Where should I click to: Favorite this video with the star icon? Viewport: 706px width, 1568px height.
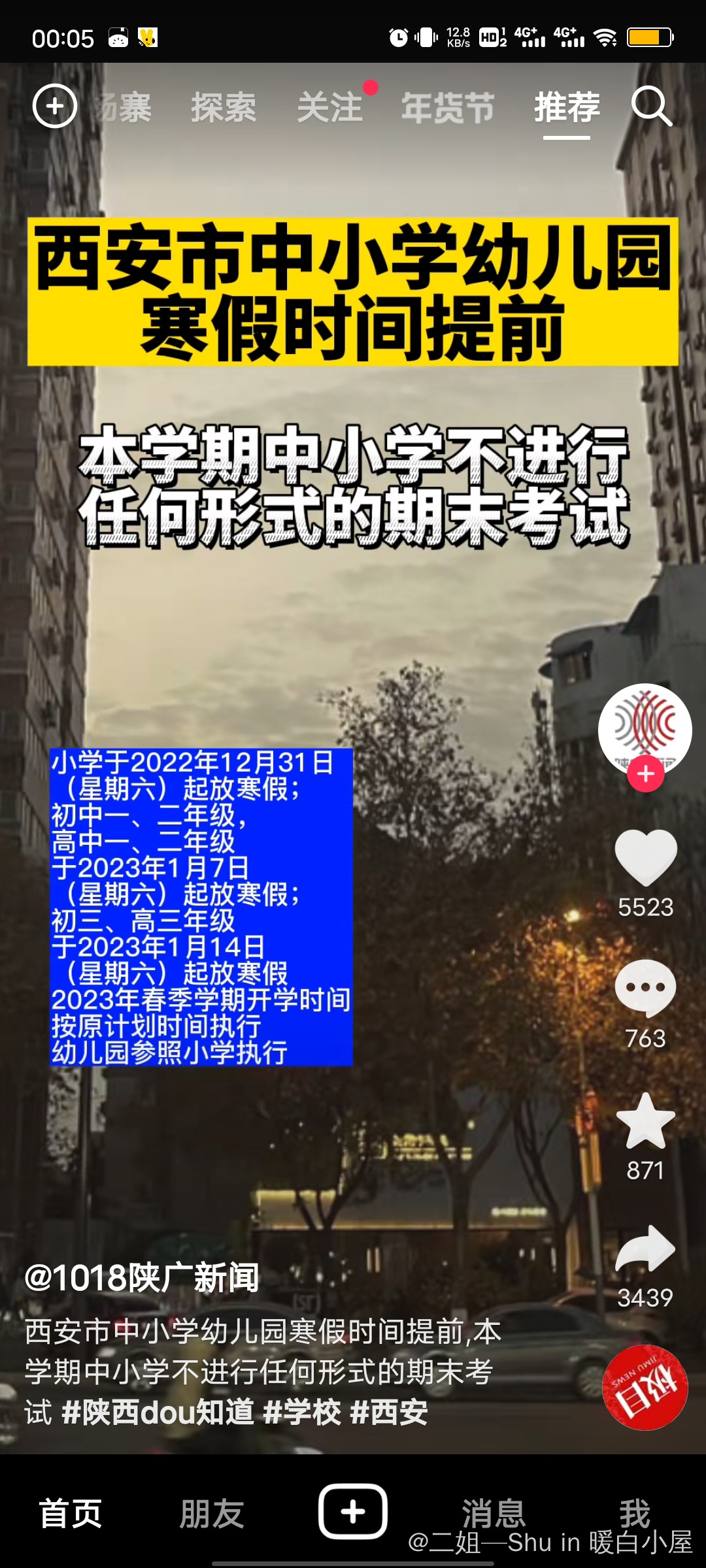click(645, 1121)
